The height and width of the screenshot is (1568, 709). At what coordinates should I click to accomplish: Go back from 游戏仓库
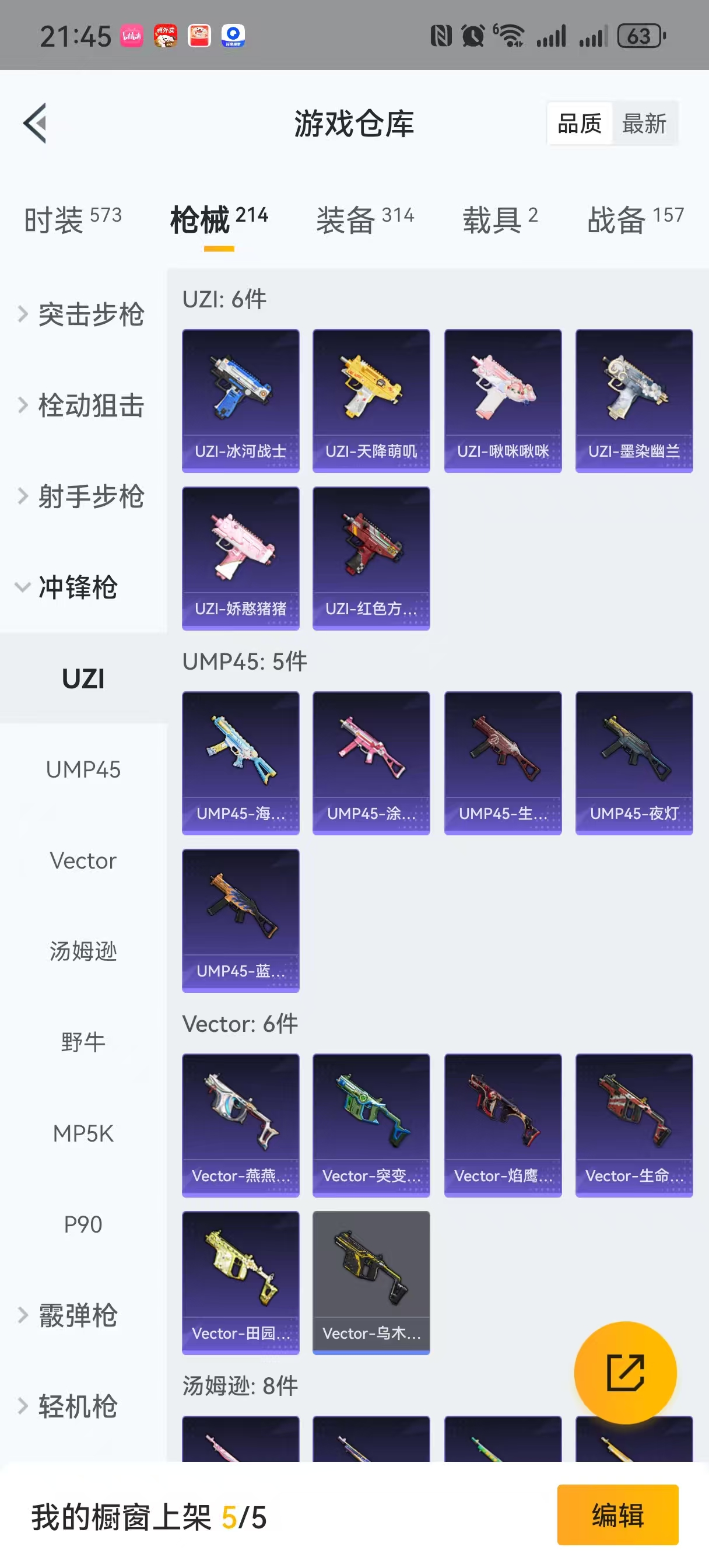coord(36,124)
